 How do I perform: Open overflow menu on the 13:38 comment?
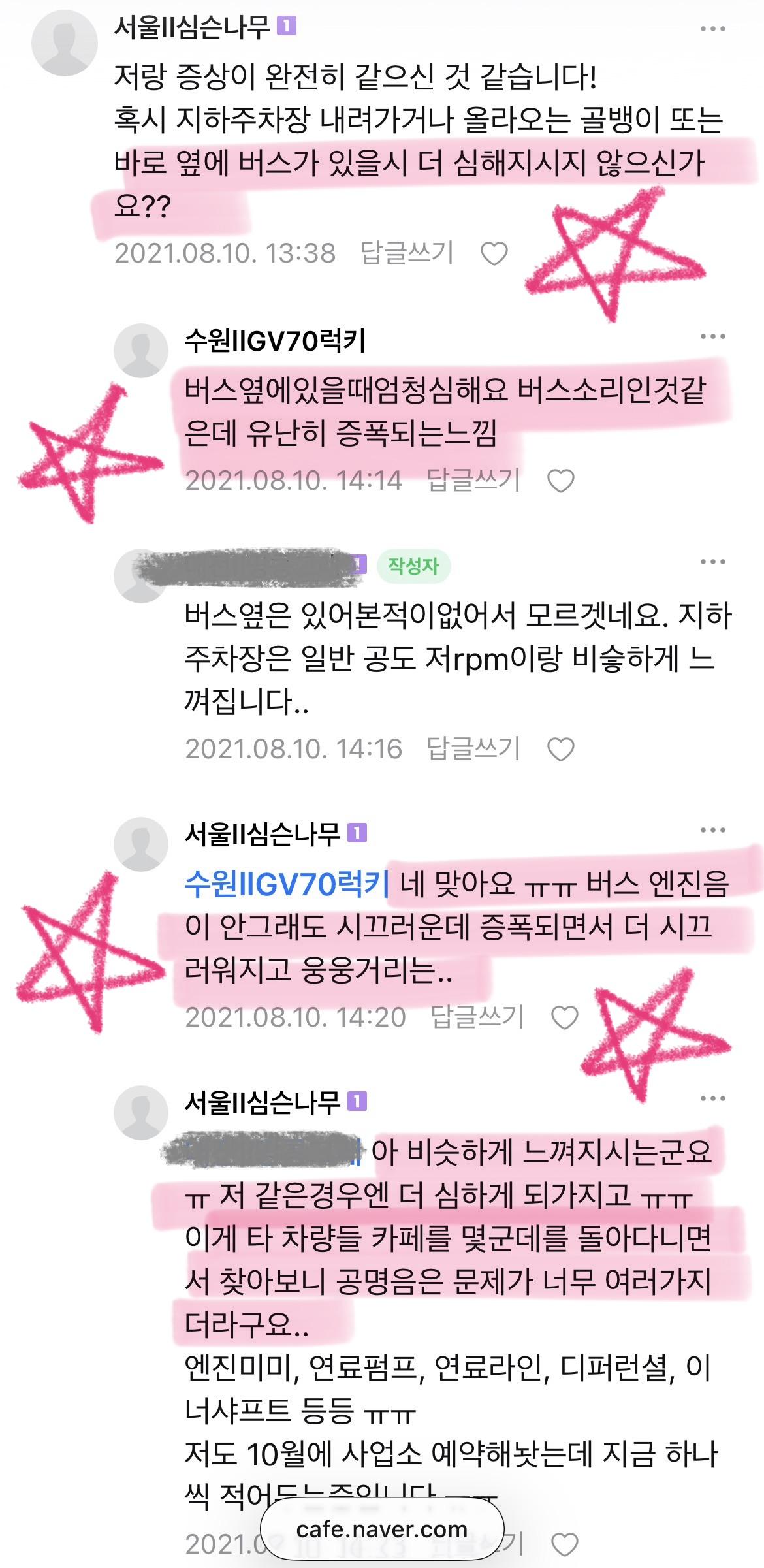712,29
